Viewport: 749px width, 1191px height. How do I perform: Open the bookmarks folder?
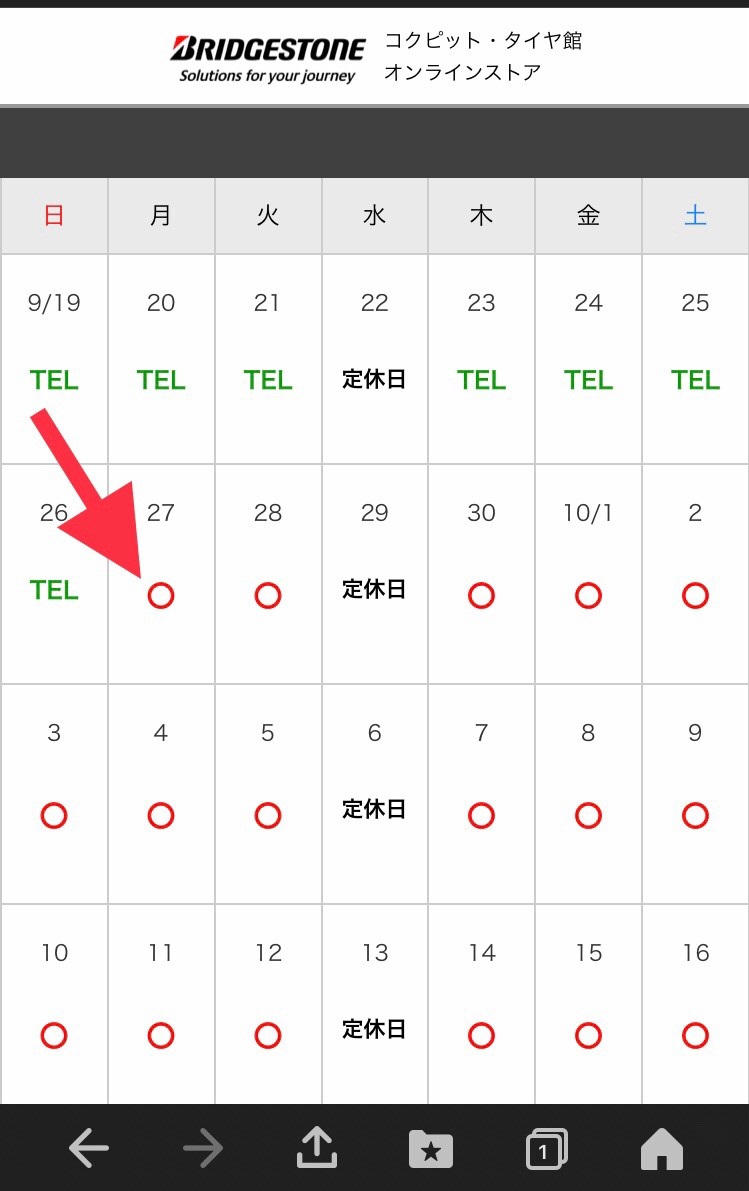(431, 1149)
